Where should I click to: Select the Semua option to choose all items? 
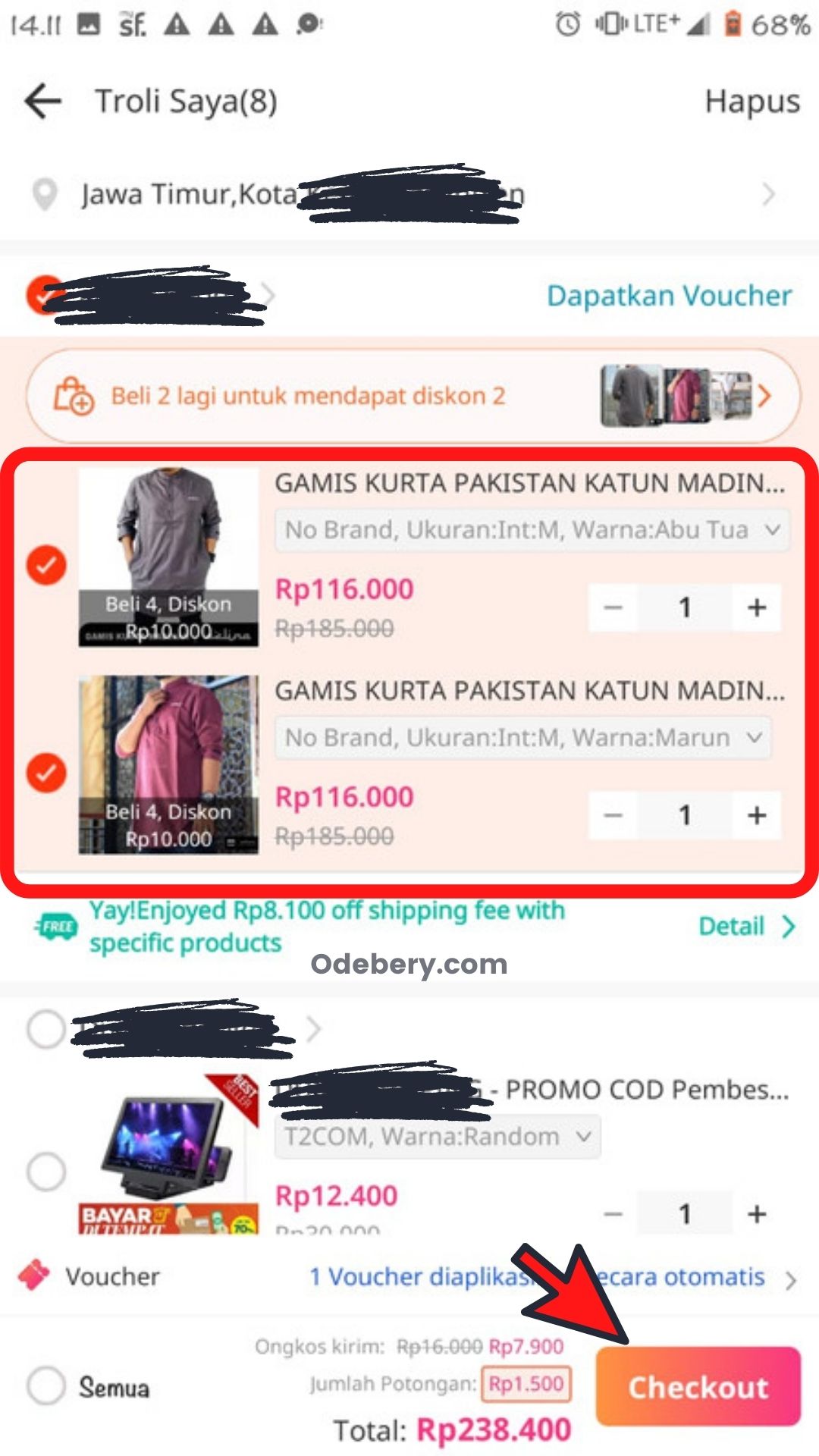pyautogui.click(x=47, y=1388)
